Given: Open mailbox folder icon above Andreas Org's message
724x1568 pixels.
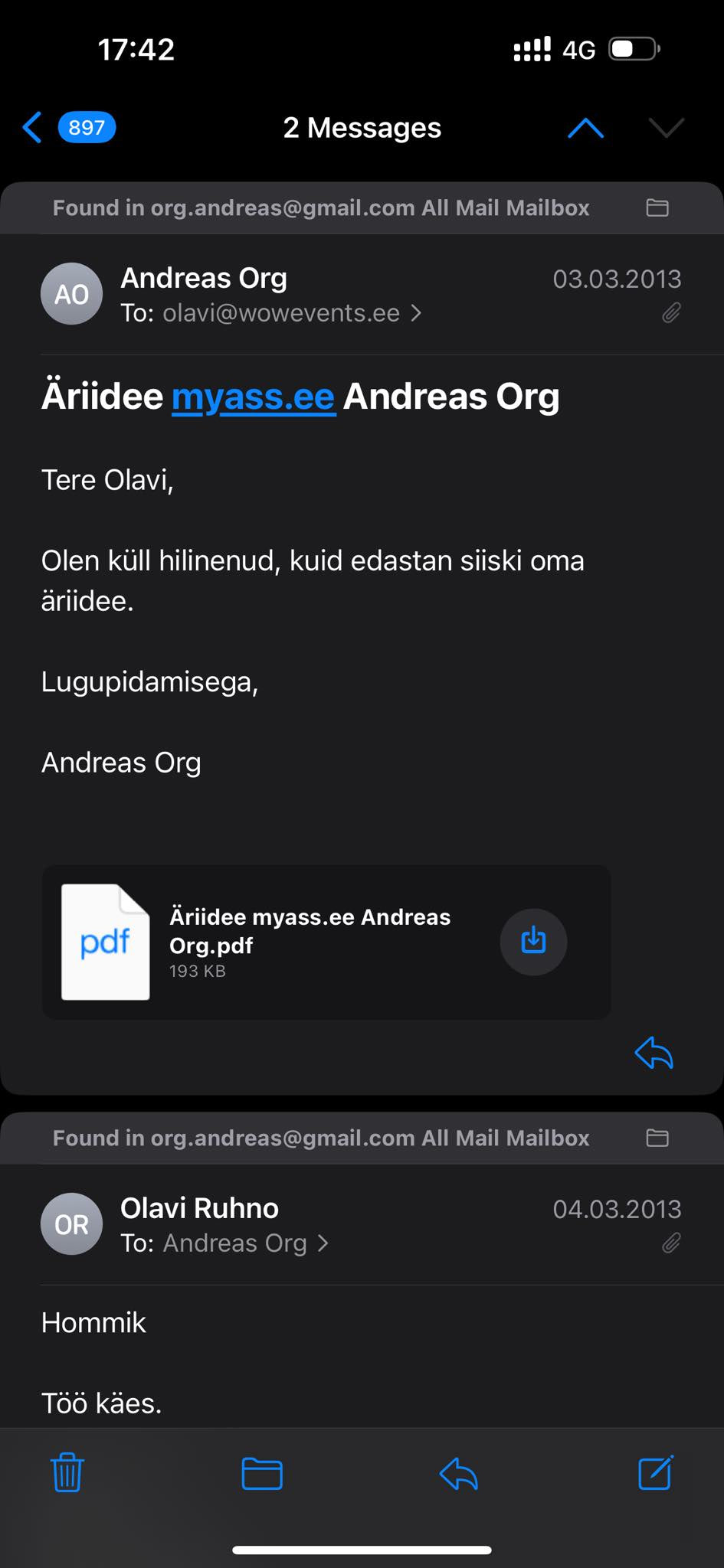Looking at the screenshot, I should coord(657,207).
